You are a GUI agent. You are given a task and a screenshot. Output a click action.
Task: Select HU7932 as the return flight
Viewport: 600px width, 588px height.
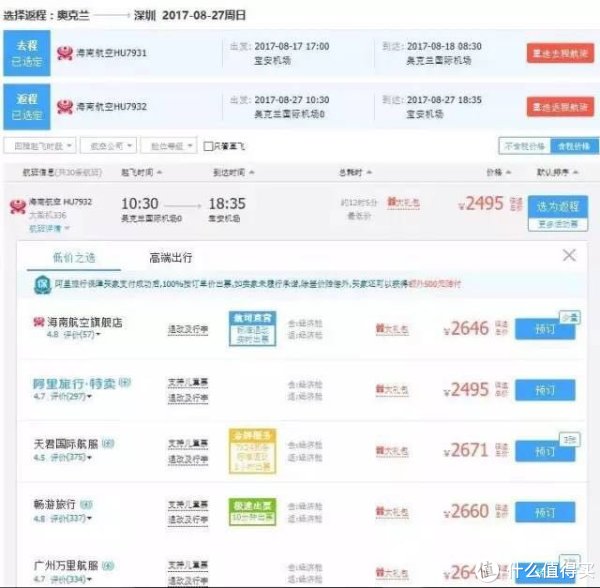tap(558, 205)
